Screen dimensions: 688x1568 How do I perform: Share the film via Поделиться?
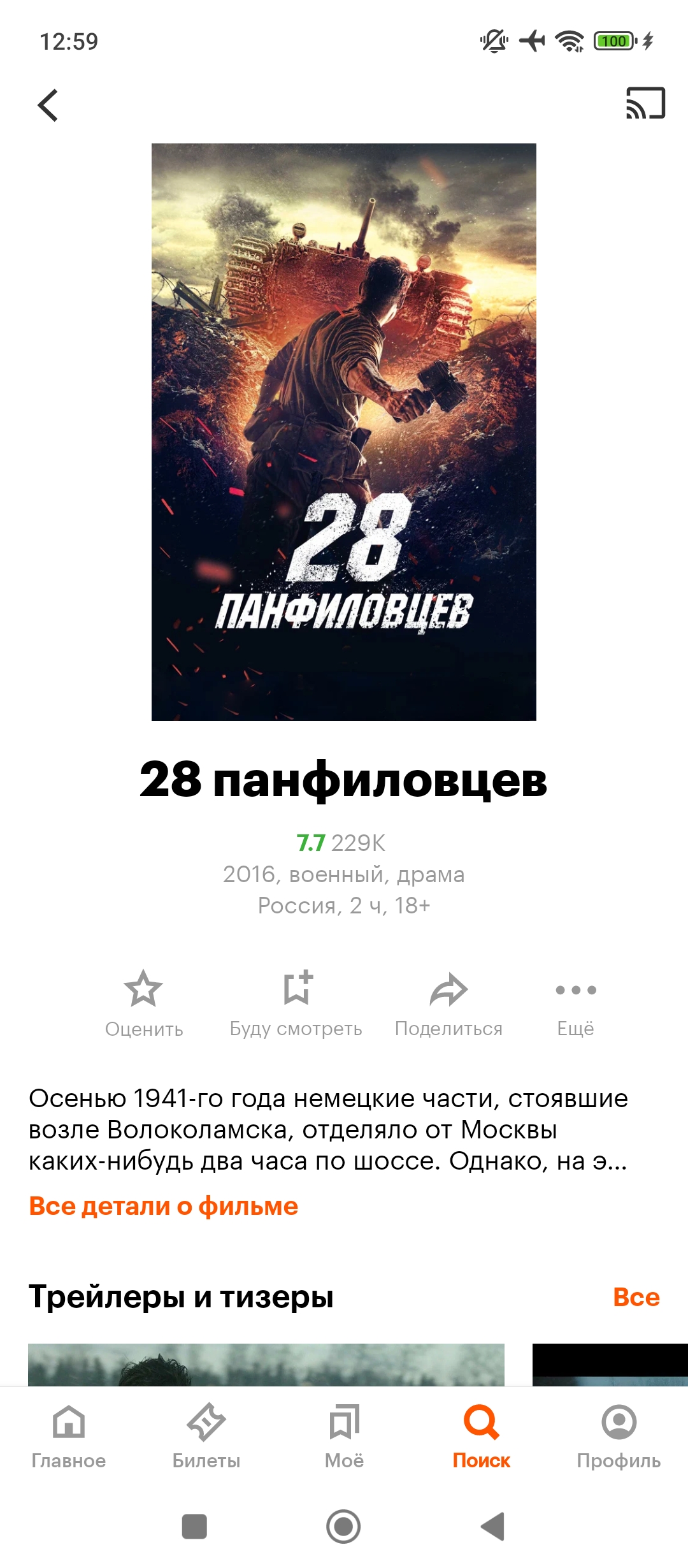[x=449, y=1003]
